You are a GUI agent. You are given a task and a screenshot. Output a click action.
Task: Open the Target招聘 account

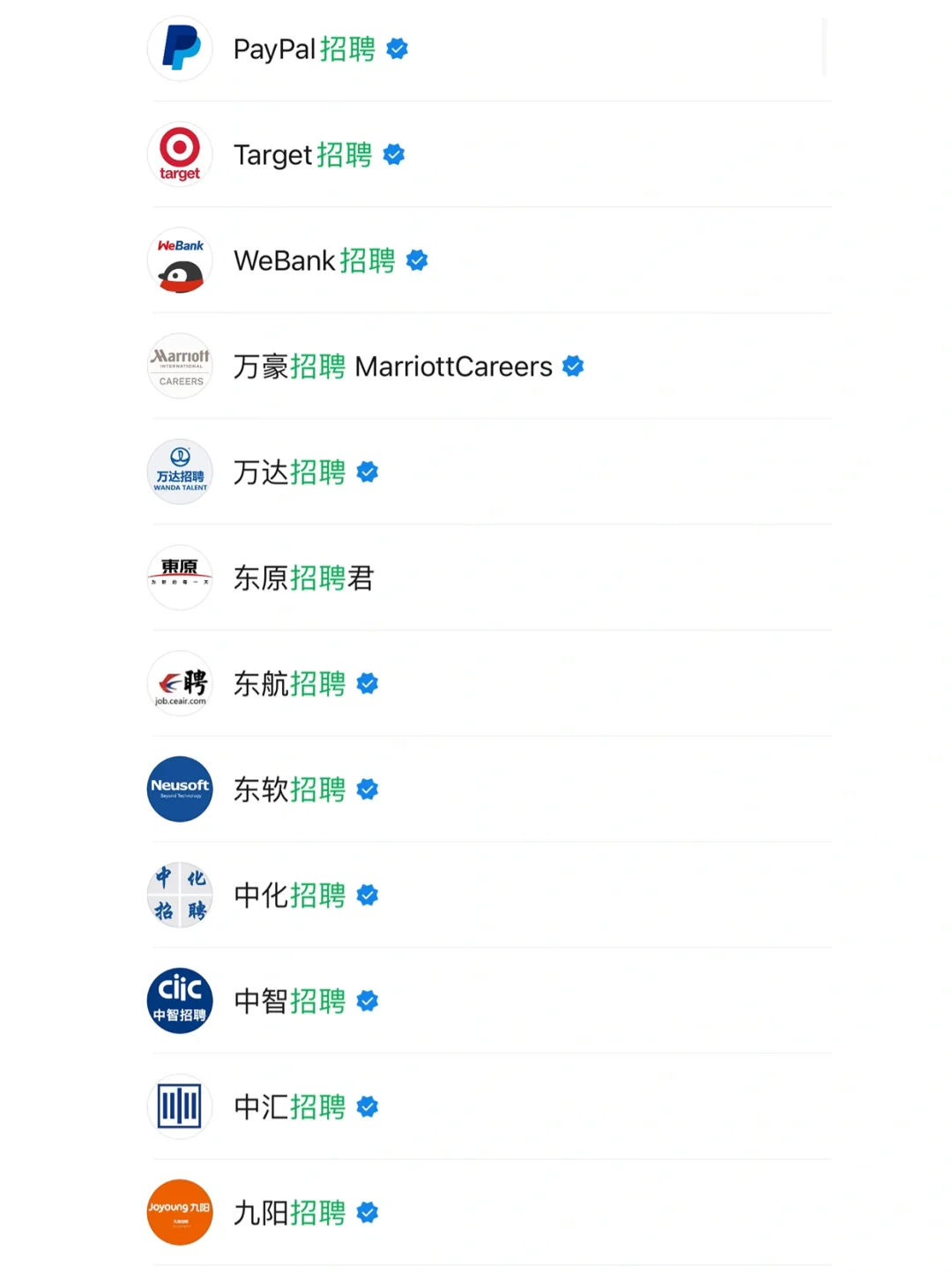tap(302, 155)
